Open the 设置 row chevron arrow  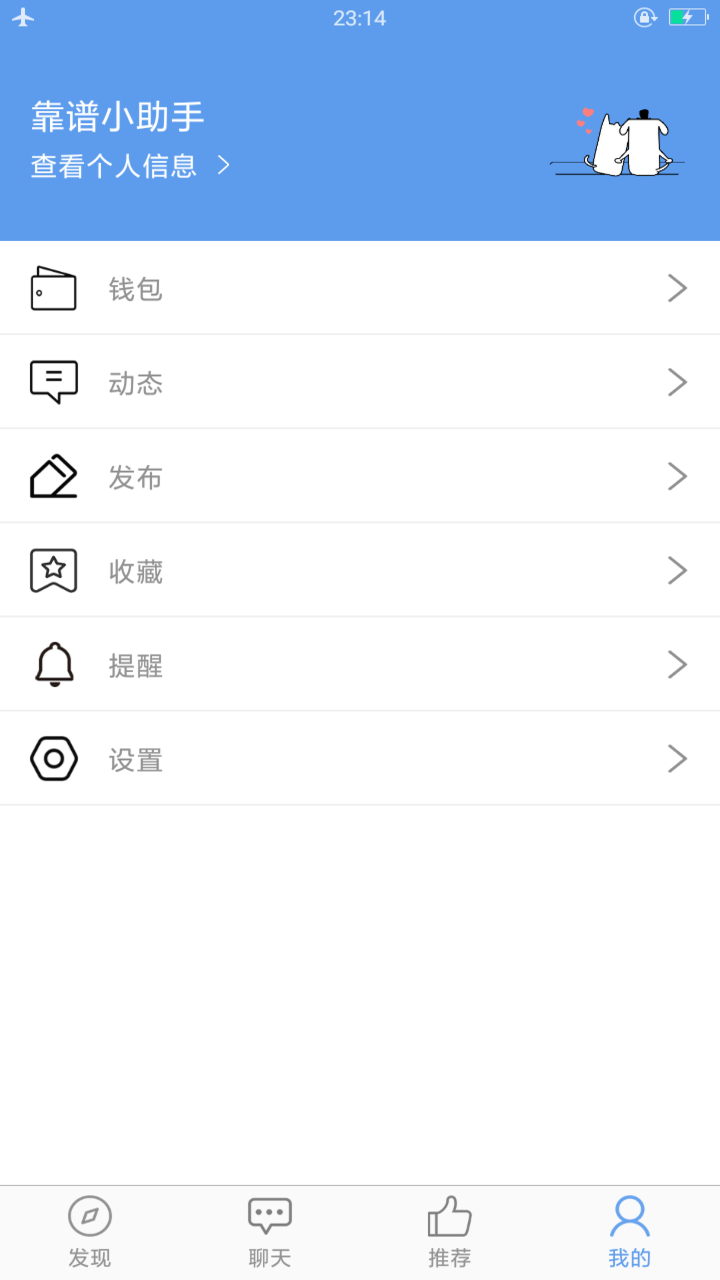(x=677, y=758)
